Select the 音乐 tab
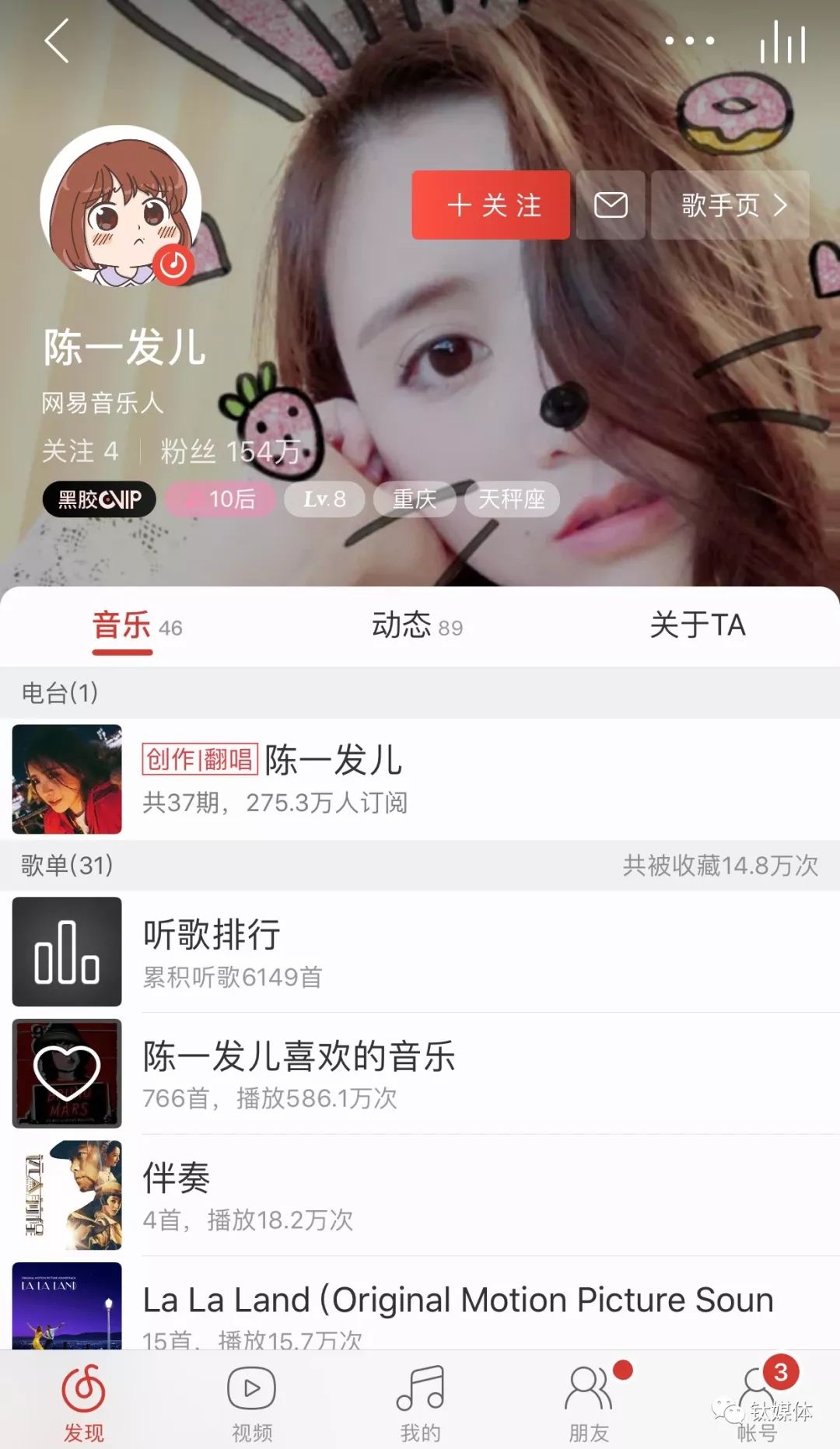Viewport: 840px width, 1449px height. [x=136, y=626]
